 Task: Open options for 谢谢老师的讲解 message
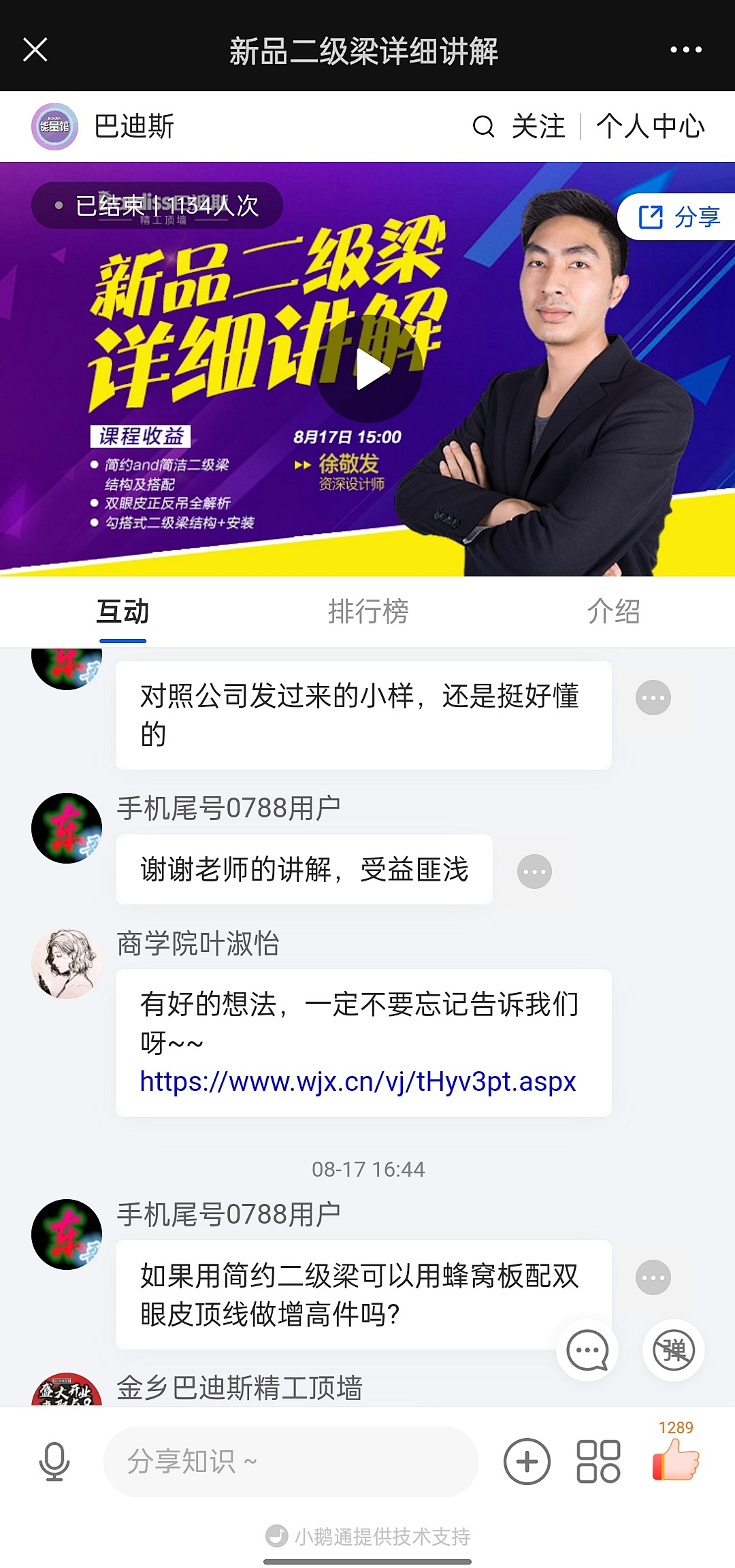coord(535,871)
